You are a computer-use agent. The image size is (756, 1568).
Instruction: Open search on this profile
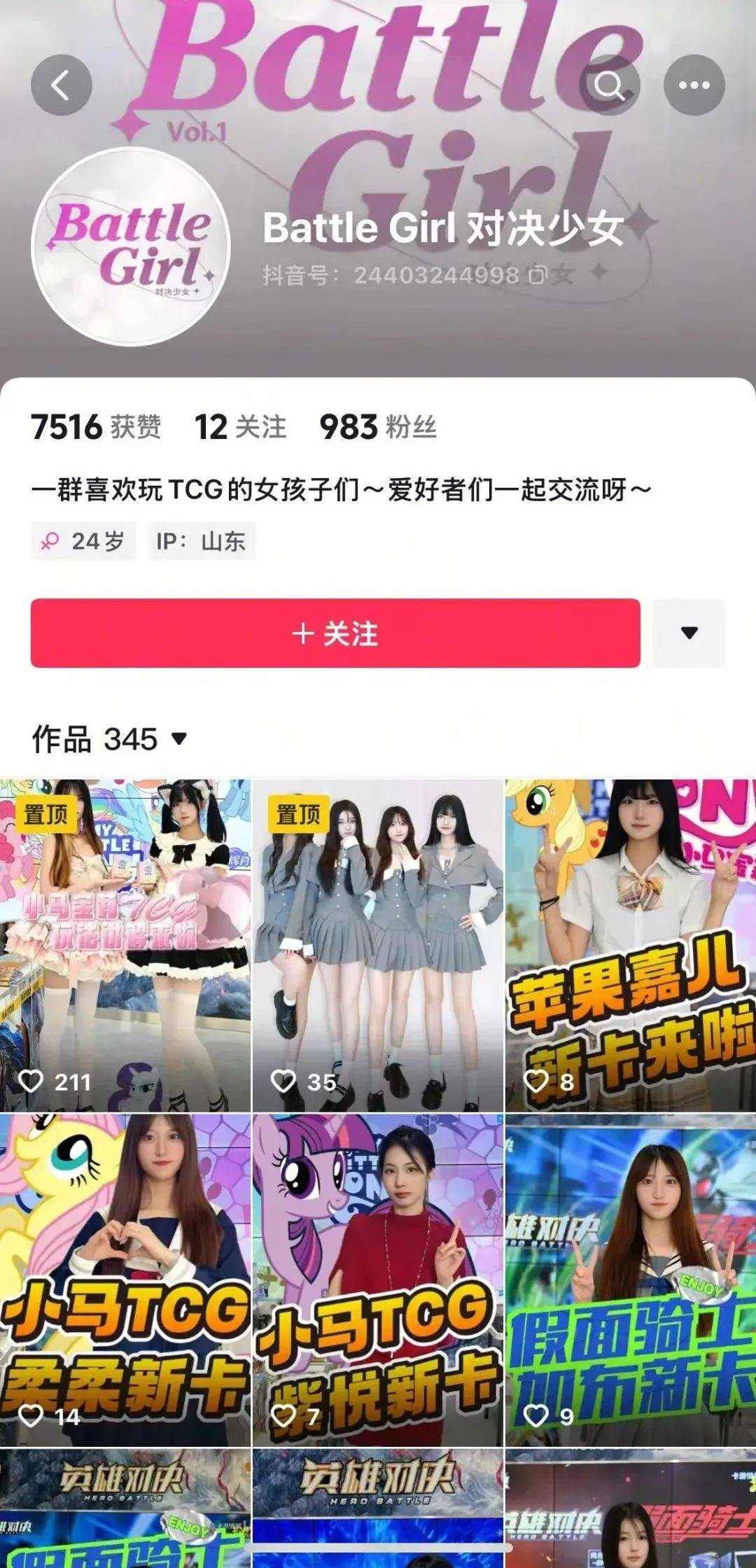(609, 85)
